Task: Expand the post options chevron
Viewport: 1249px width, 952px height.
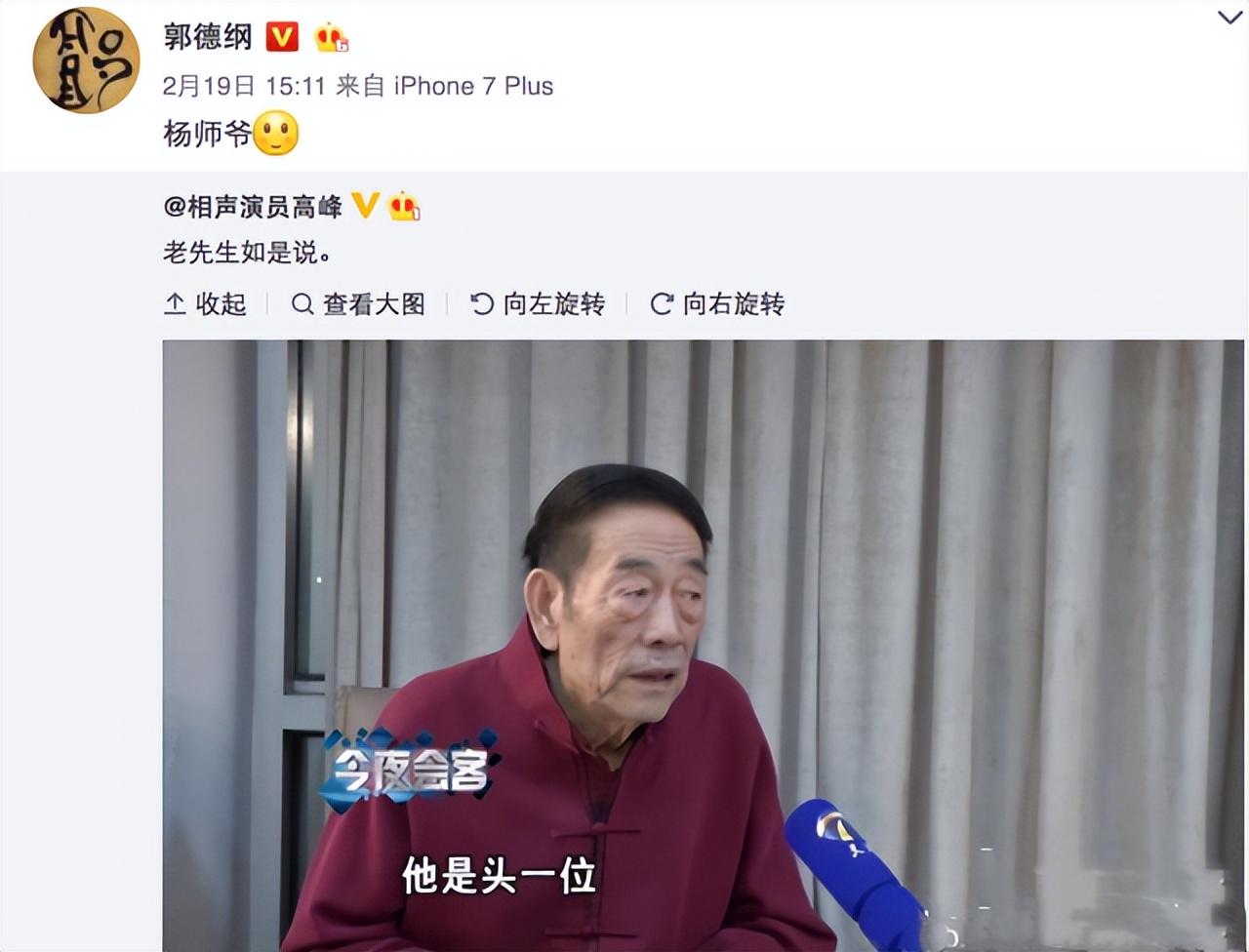Action: click(x=1229, y=18)
